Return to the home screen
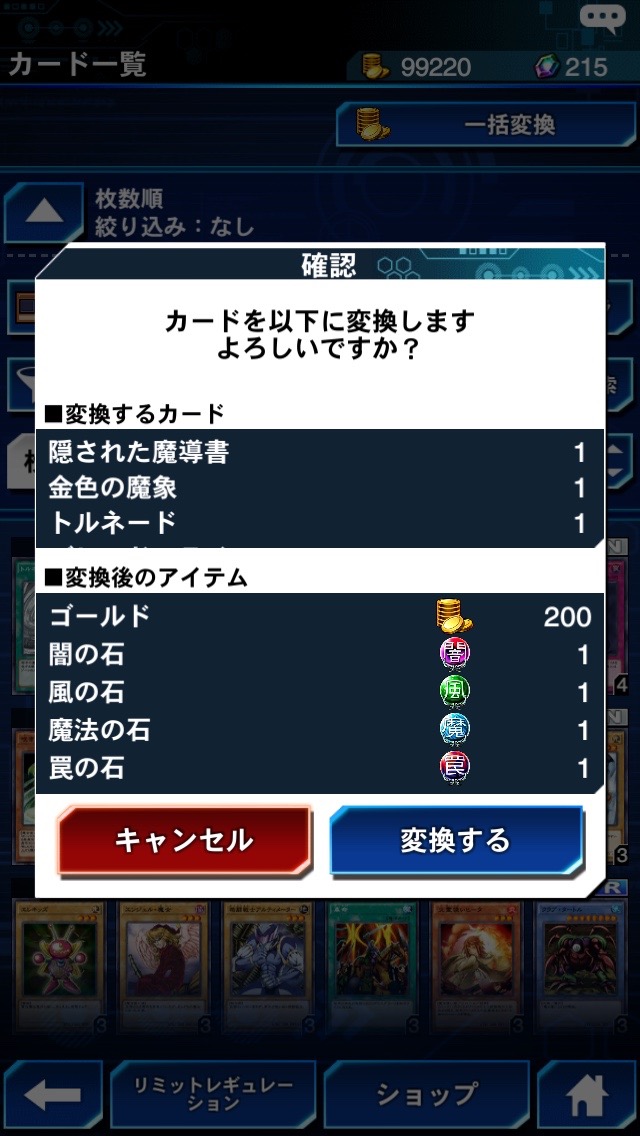 tap(586, 1096)
